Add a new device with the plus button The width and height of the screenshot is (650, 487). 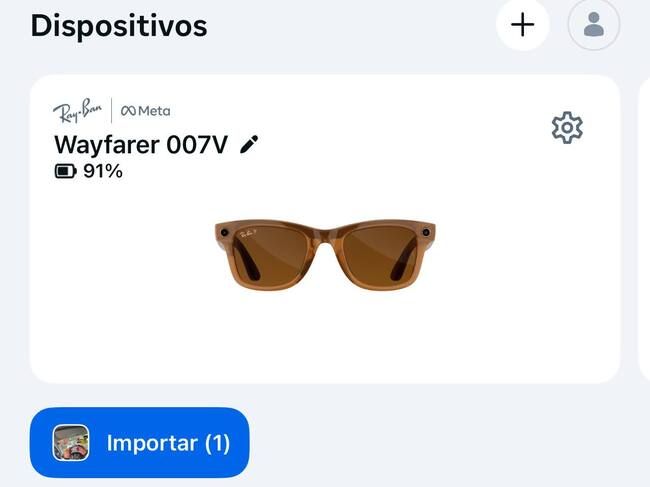tap(522, 25)
